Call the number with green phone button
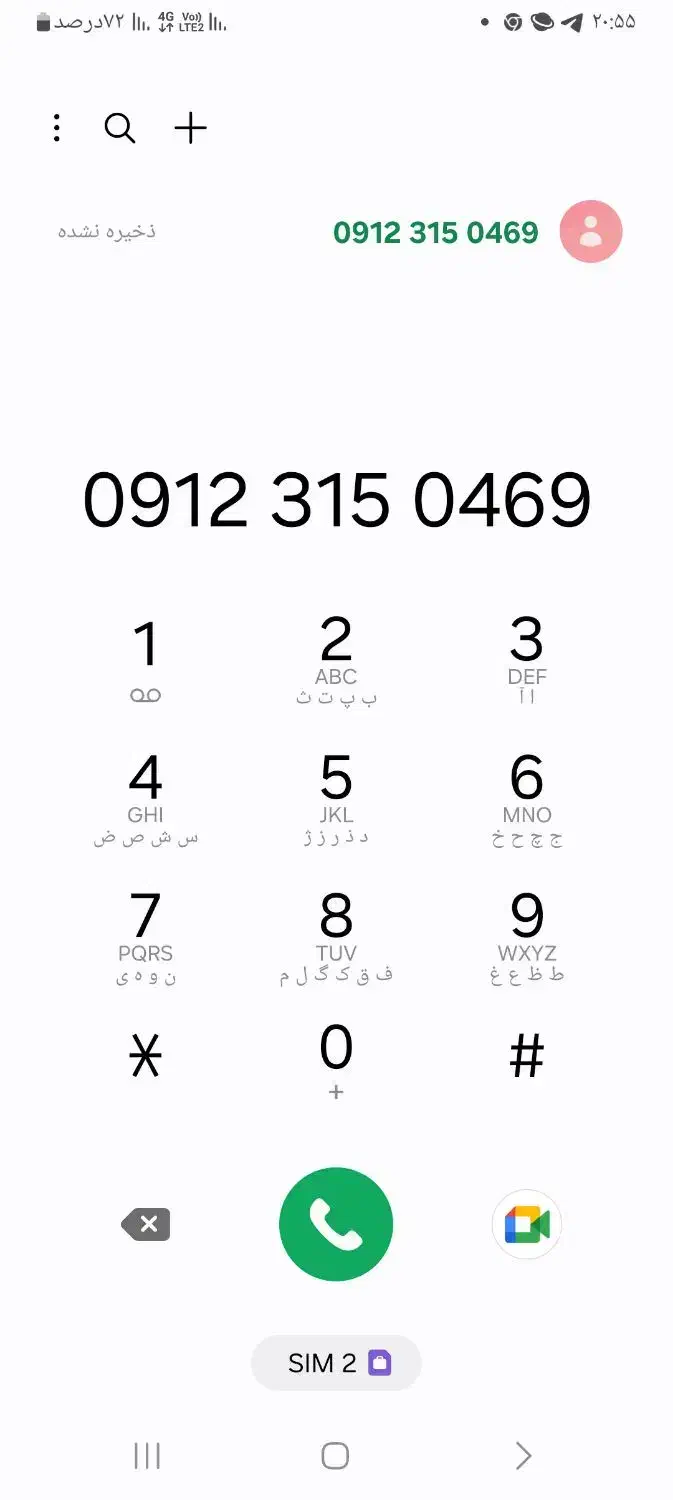Screen dimensions: 673x1500 336,1224
